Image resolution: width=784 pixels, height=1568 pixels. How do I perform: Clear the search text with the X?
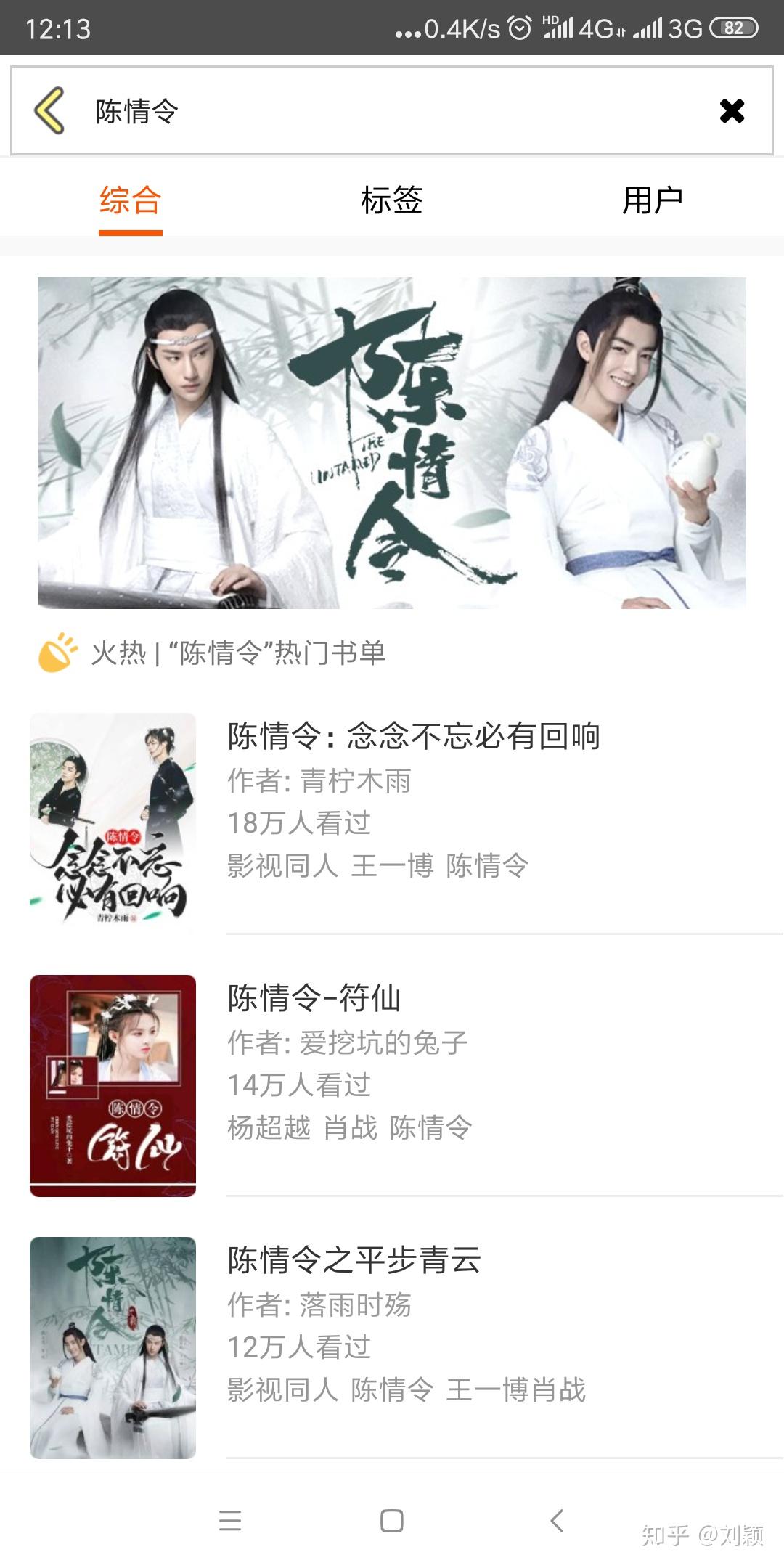pyautogui.click(x=732, y=110)
